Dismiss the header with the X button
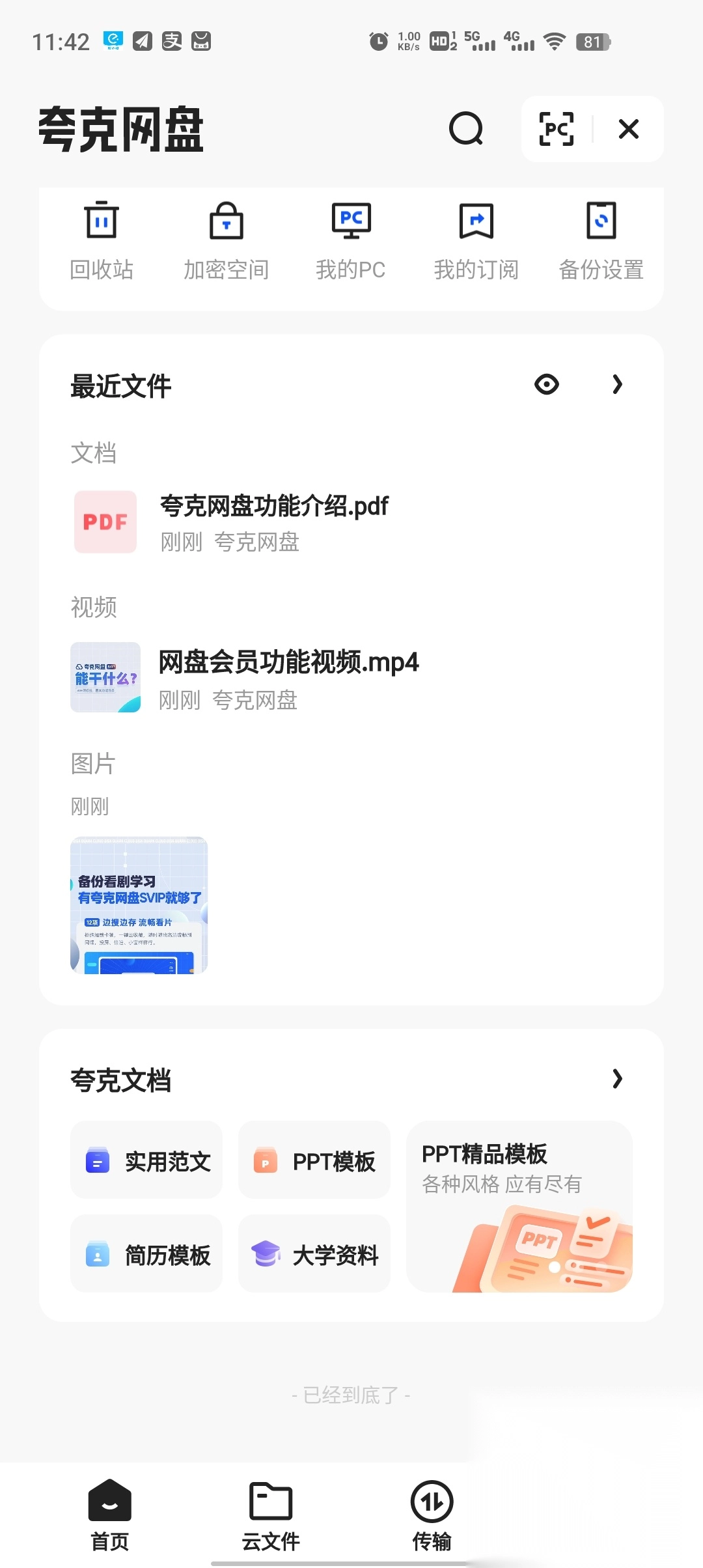 (x=627, y=130)
